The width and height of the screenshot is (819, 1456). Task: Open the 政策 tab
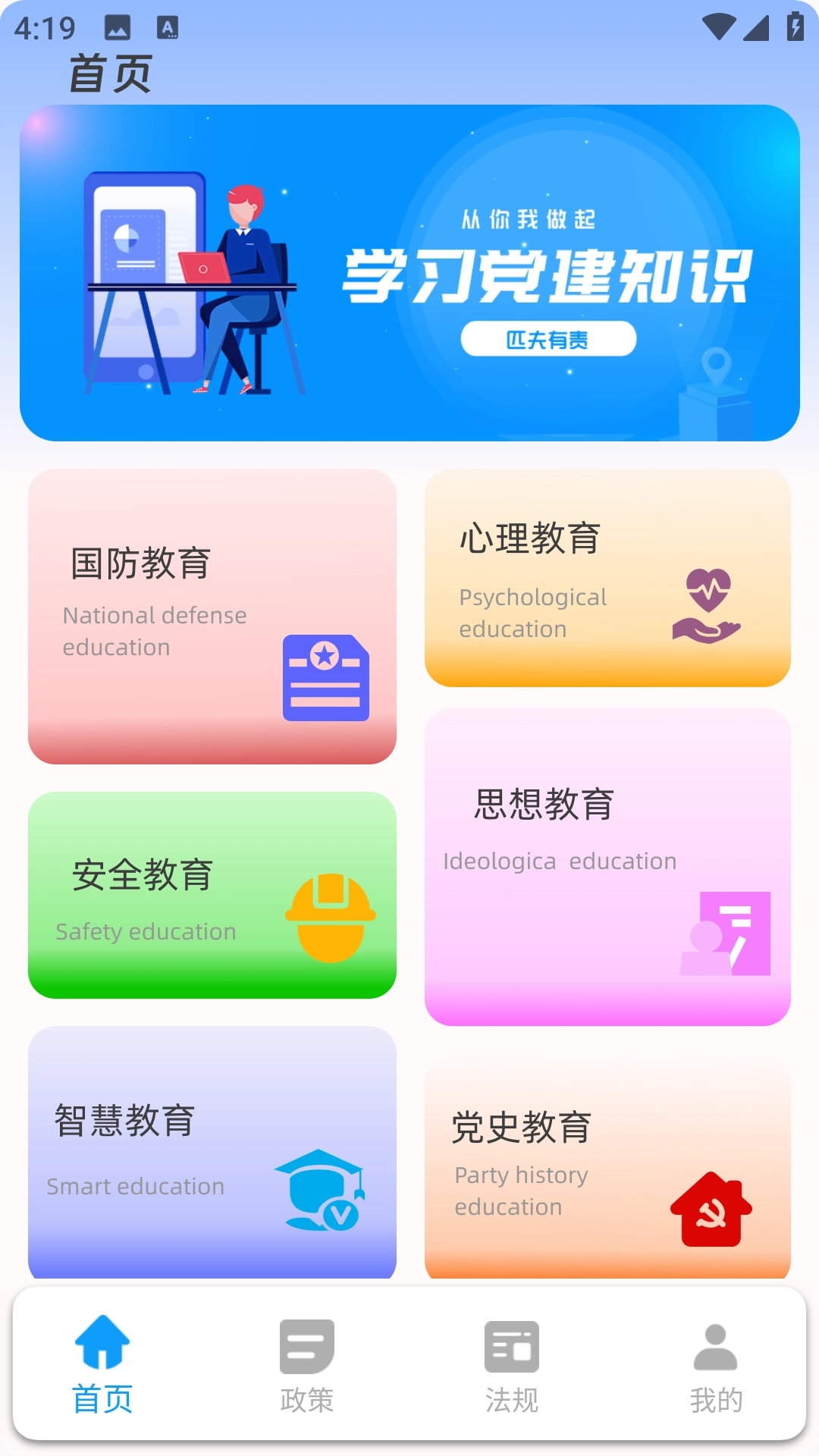(306, 1370)
